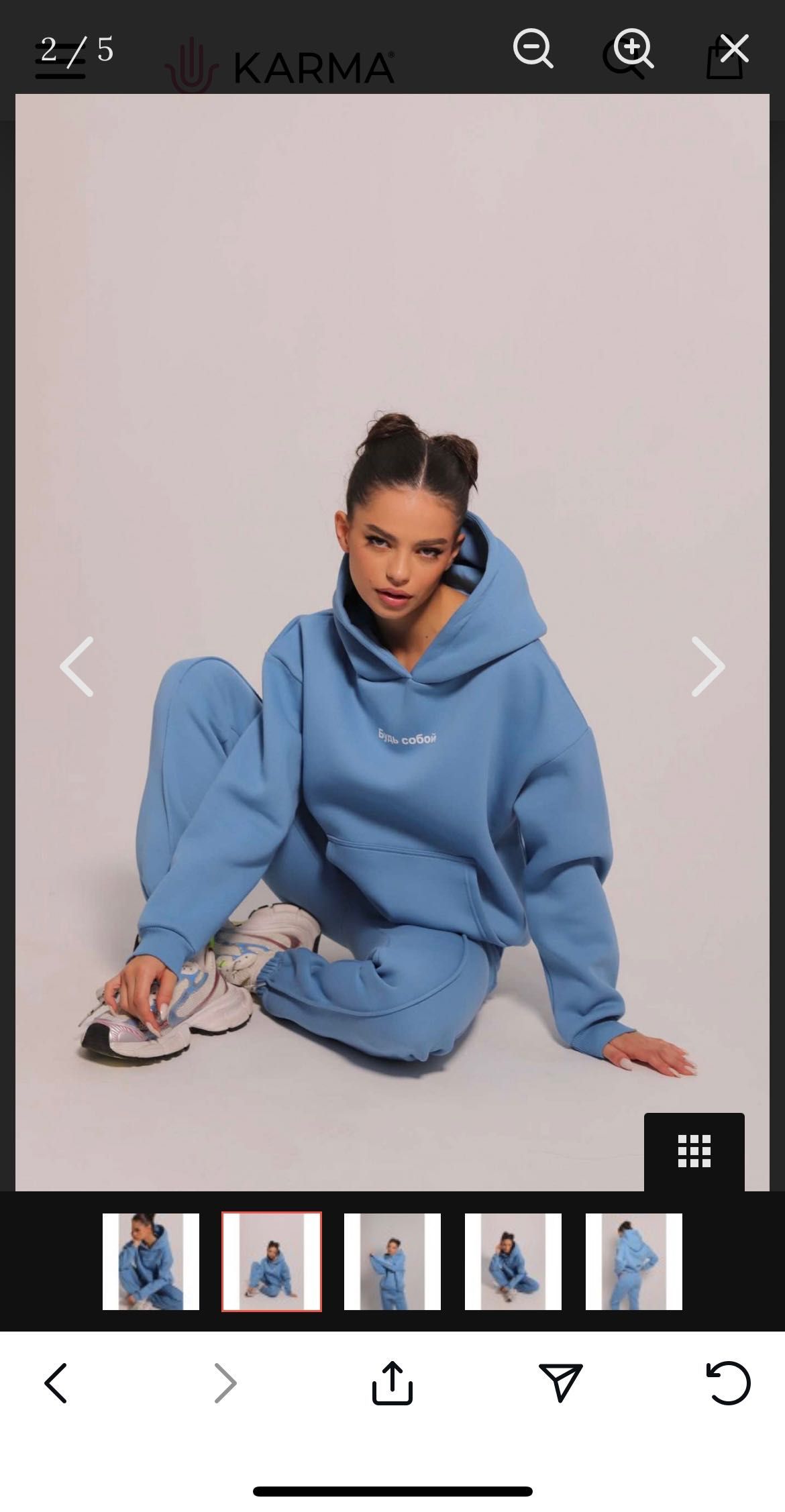Viewport: 785px width, 1512px height.
Task: Share this page via share sheet
Action: pos(392,1381)
